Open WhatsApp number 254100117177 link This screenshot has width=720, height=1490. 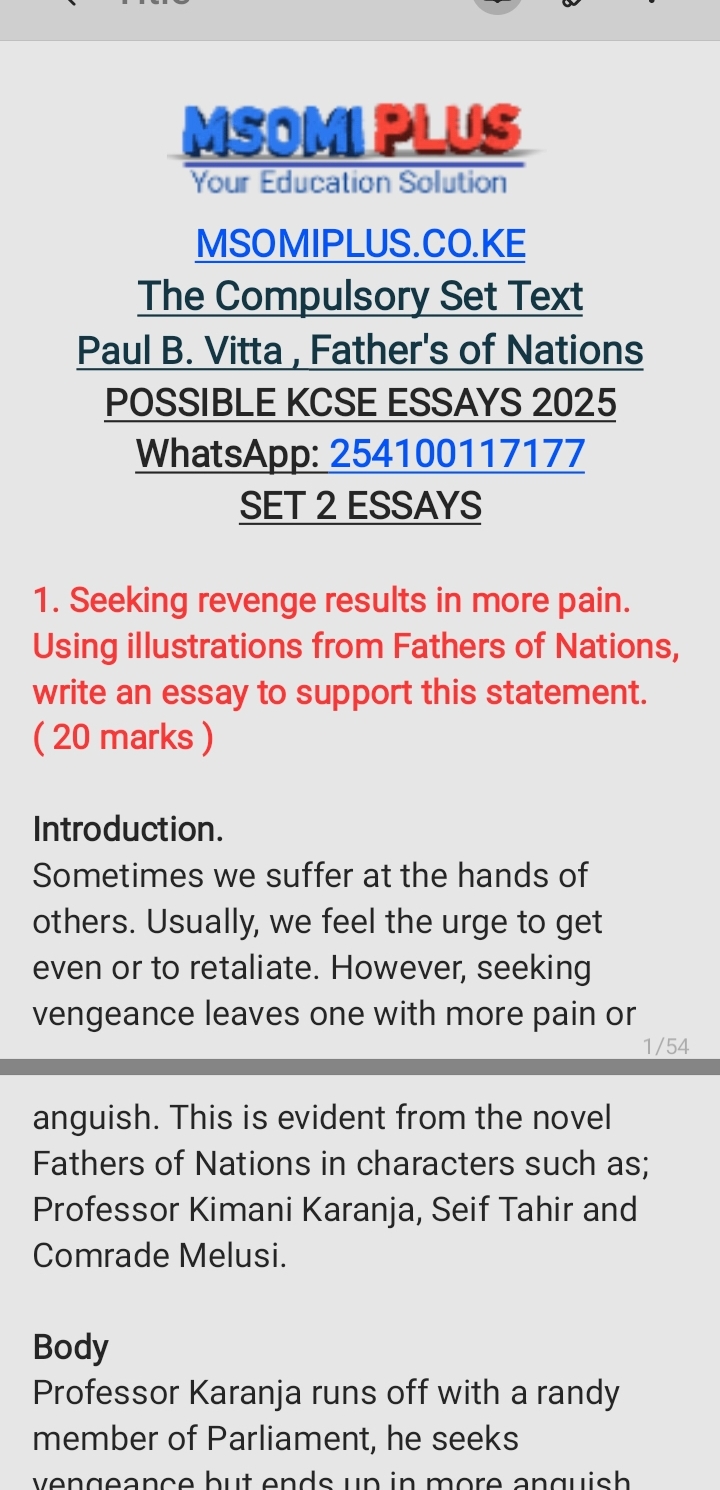(457, 454)
